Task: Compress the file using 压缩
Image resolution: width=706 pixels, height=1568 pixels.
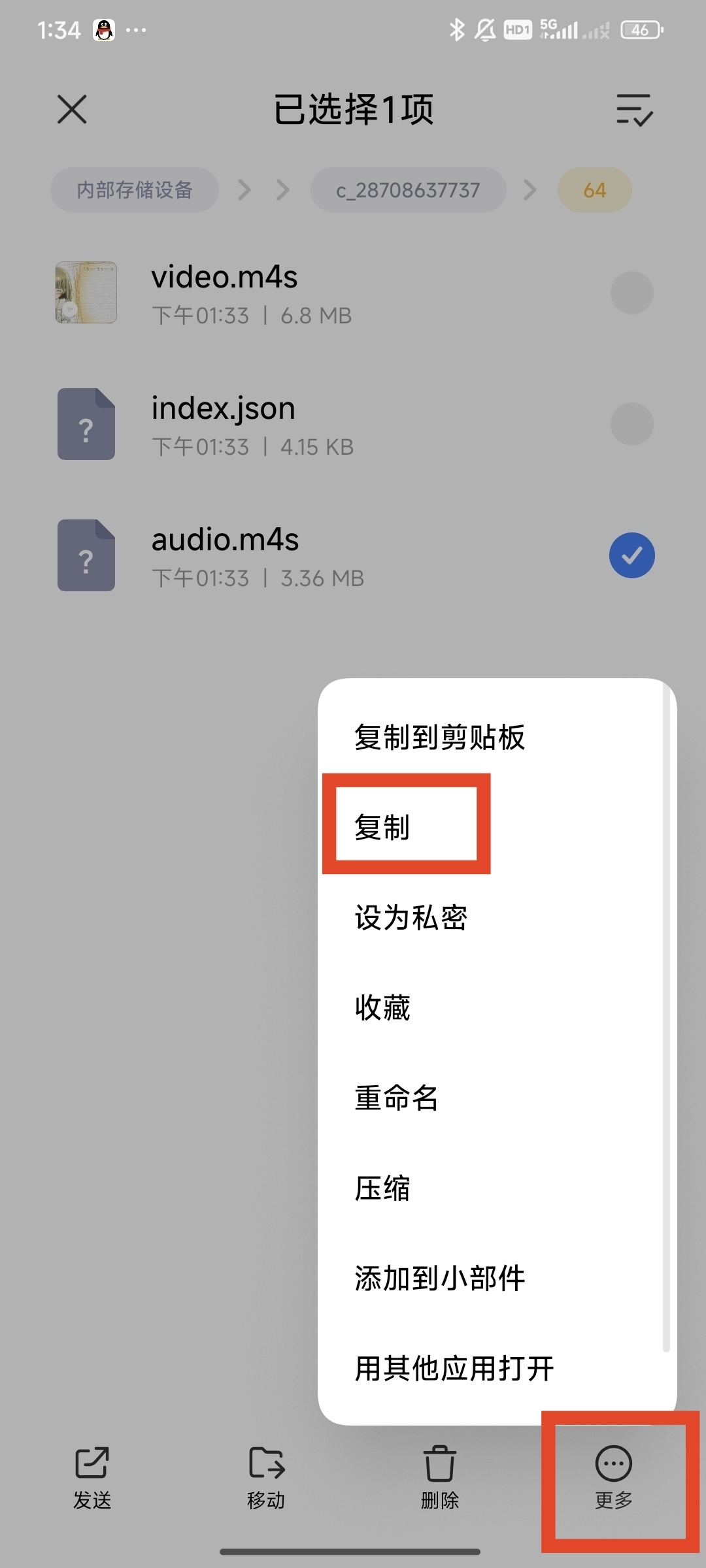Action: pos(382,1188)
